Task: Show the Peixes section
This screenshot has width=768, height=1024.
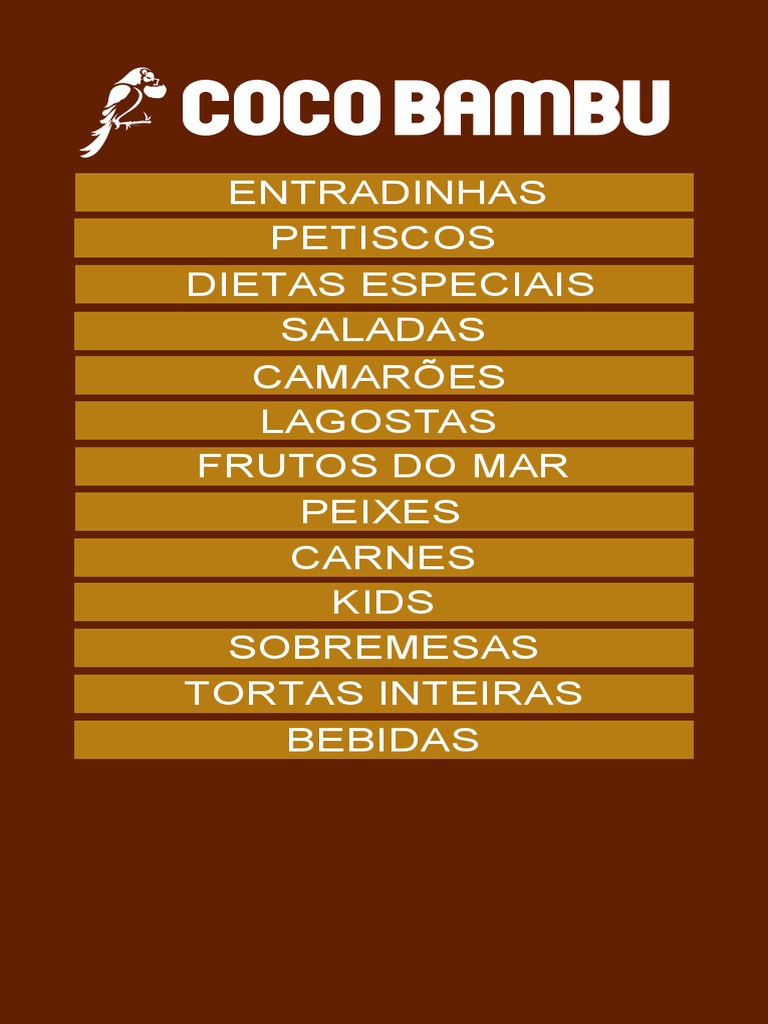Action: click(x=384, y=512)
